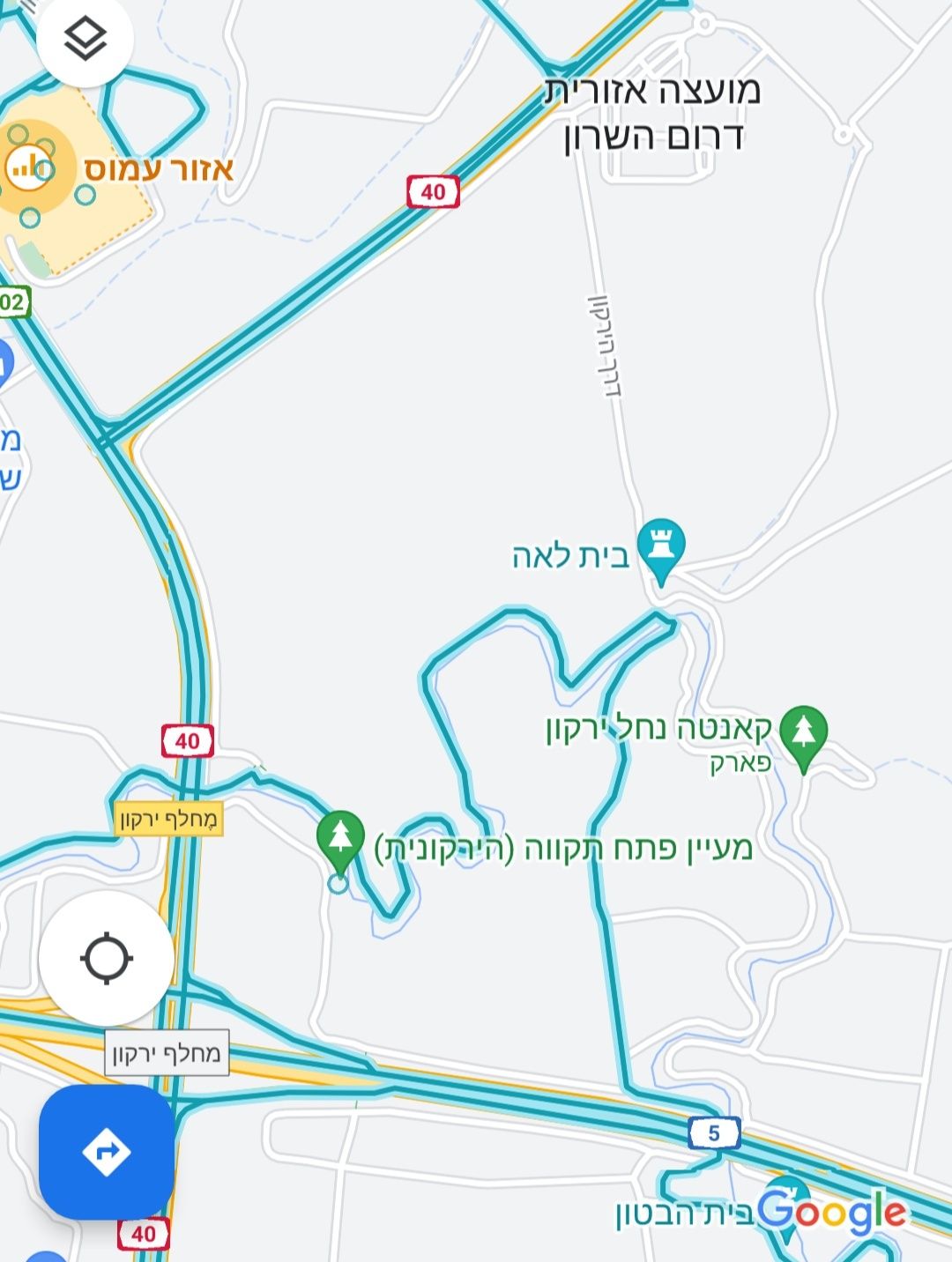Screen dimensions: 952x1262
Task: Open the מעיין פתח תקווה (הירקונית) pin
Action: [x=340, y=837]
